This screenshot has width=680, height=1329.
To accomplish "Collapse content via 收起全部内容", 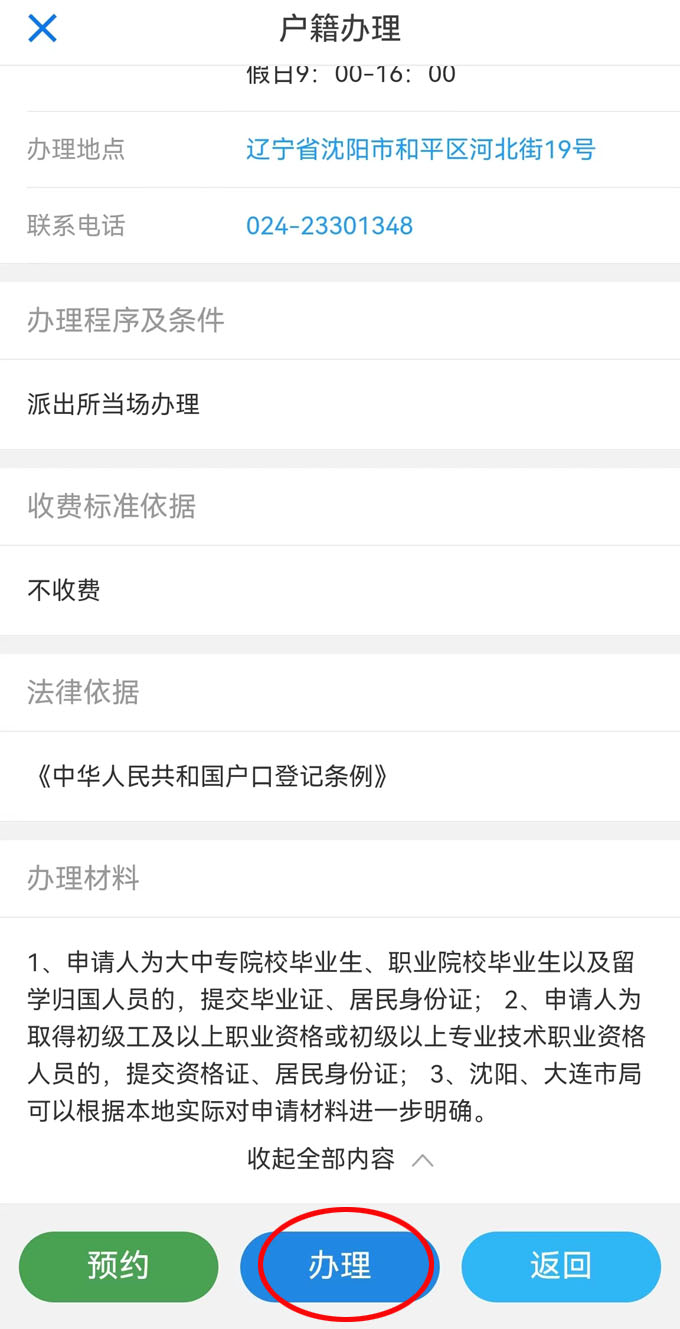I will point(340,1159).
